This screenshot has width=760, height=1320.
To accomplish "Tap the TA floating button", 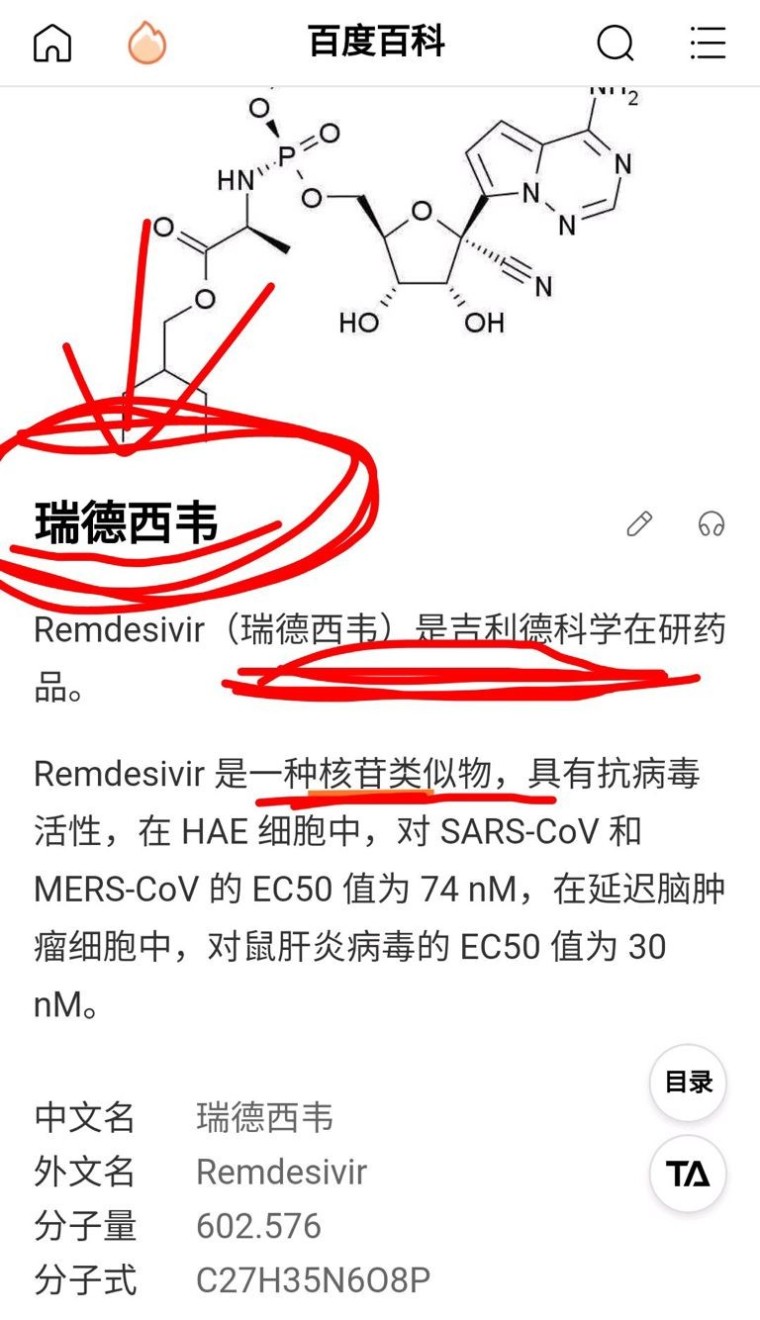I will click(x=688, y=1174).
